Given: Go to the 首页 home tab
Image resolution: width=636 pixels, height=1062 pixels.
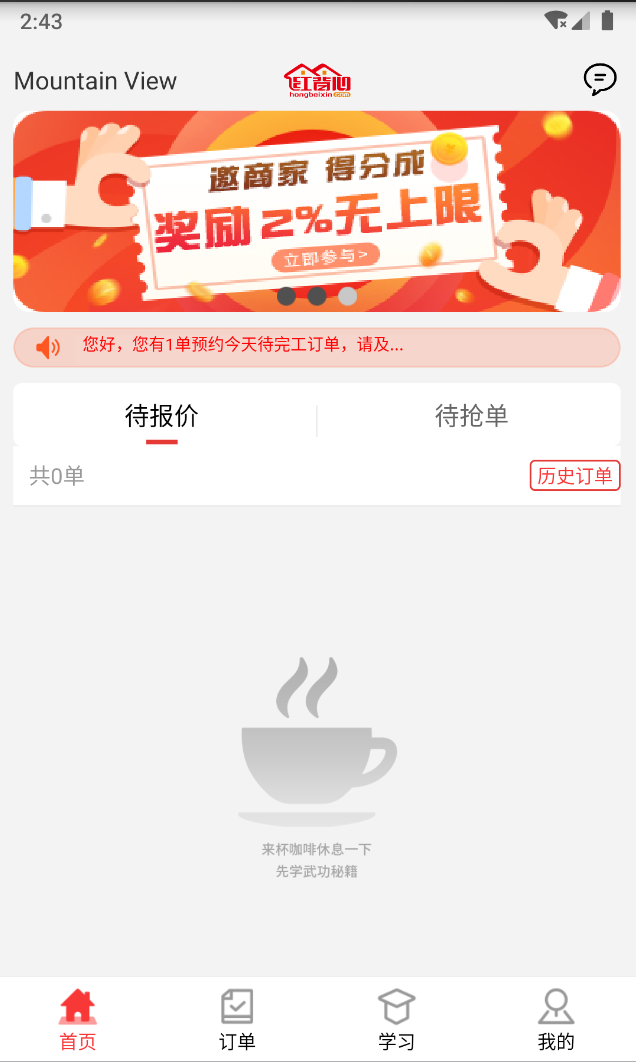Looking at the screenshot, I should coord(78,1019).
